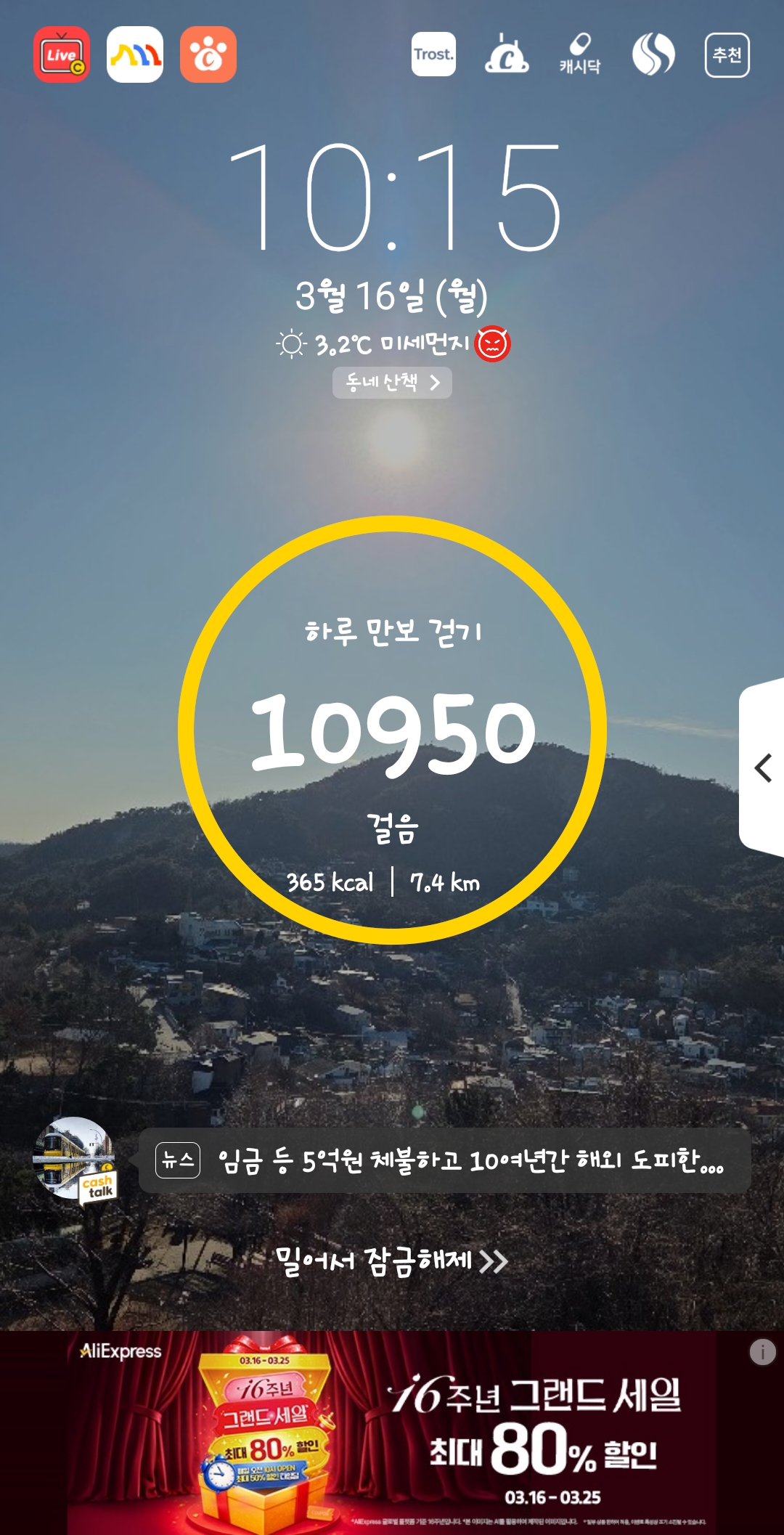This screenshot has width=784, height=1535.
Task: Open 캐시닥 shortcut
Action: [580, 54]
